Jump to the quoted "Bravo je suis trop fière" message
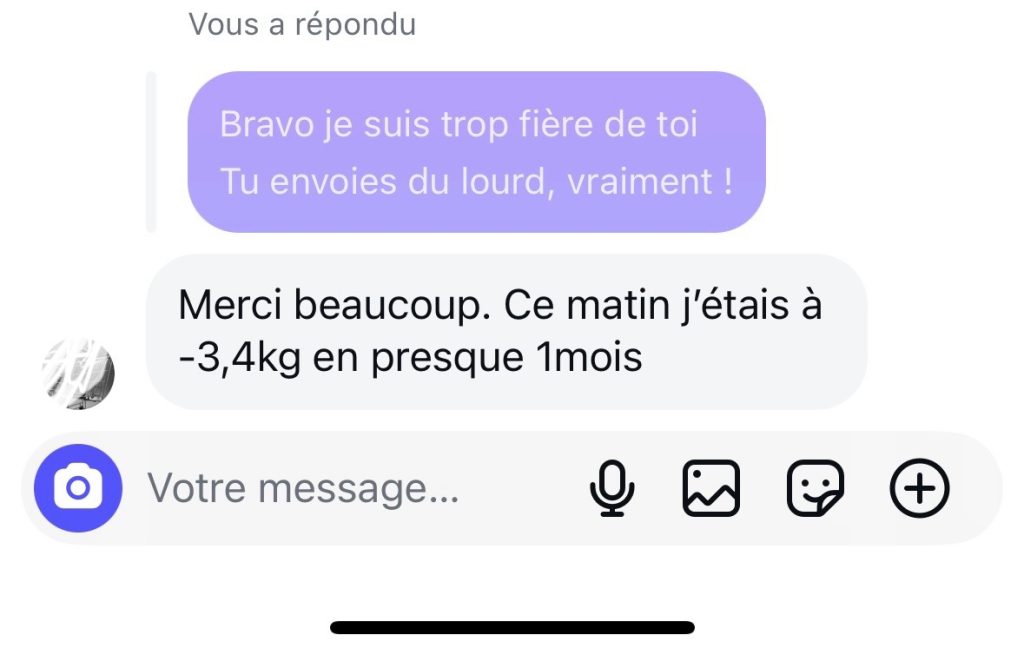1024x655 pixels. [x=476, y=153]
